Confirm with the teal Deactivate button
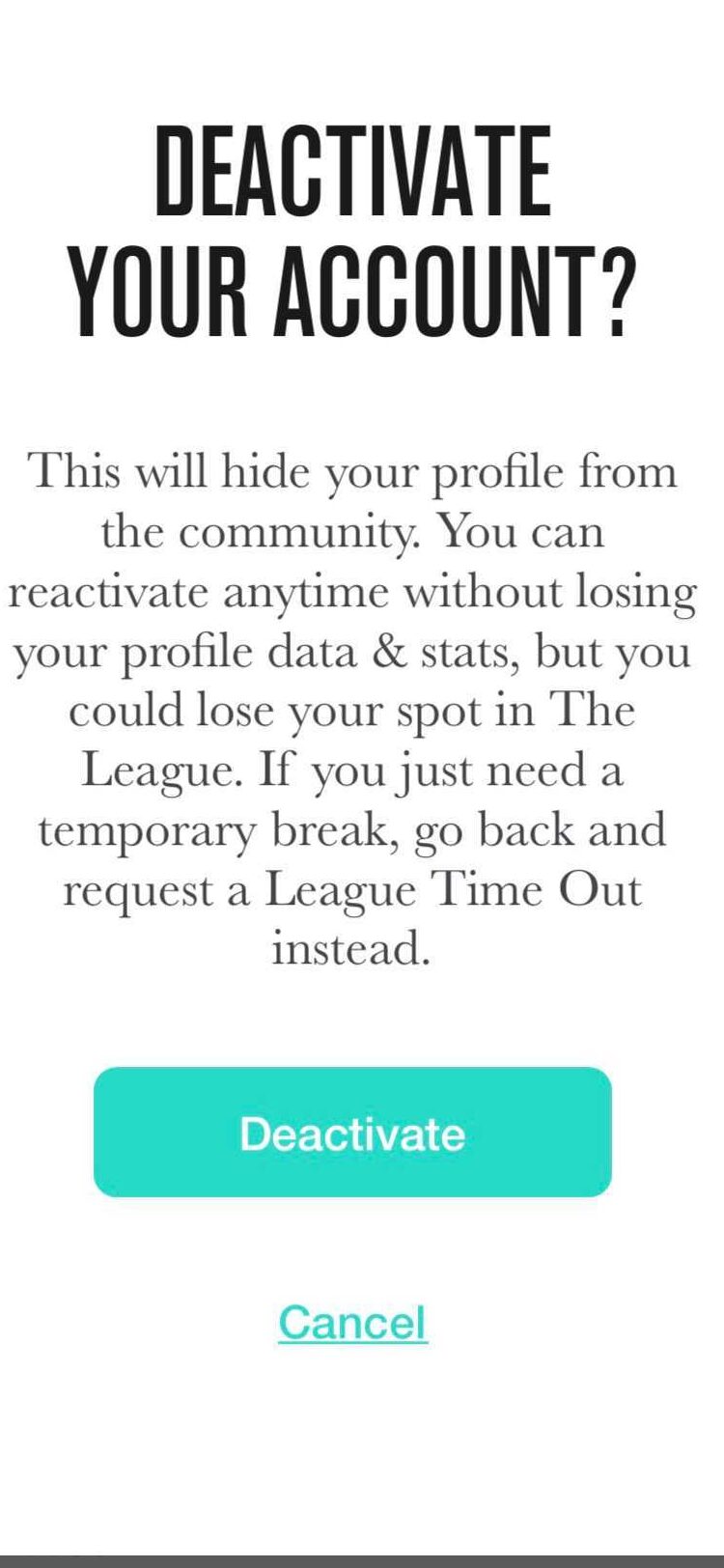This screenshot has width=724, height=1568. tap(352, 1132)
